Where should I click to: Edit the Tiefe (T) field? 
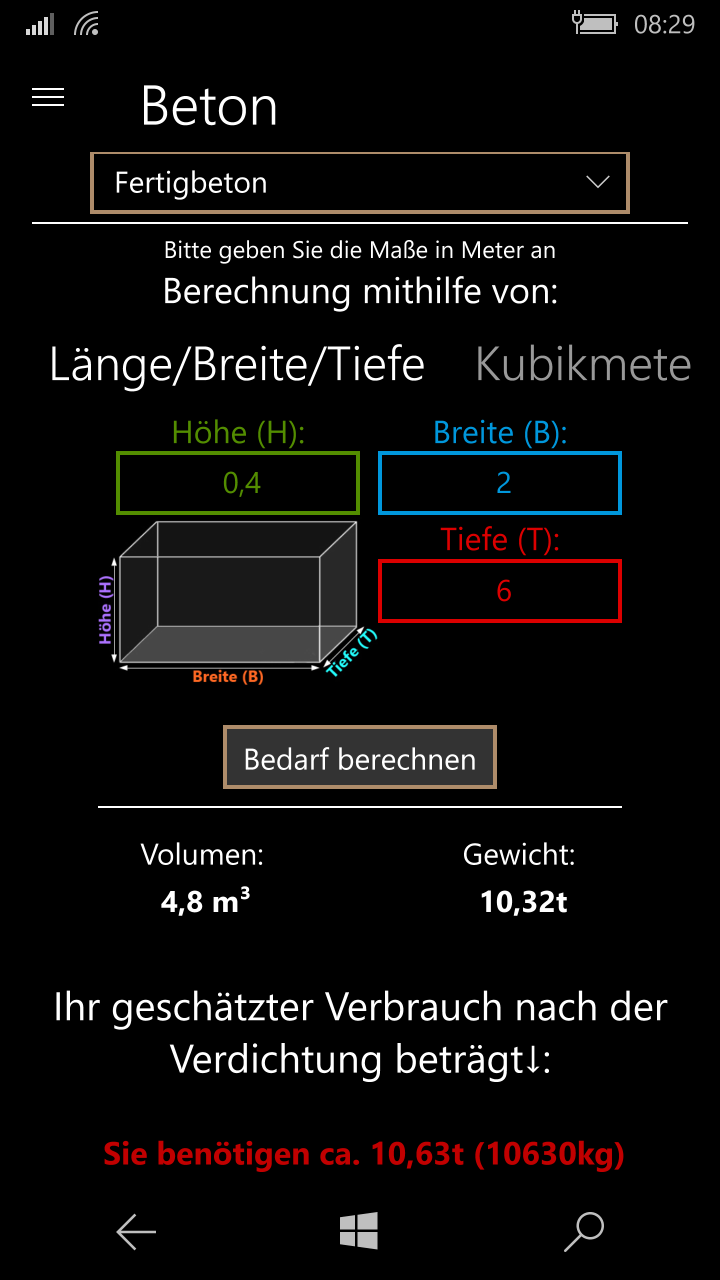(x=500, y=591)
